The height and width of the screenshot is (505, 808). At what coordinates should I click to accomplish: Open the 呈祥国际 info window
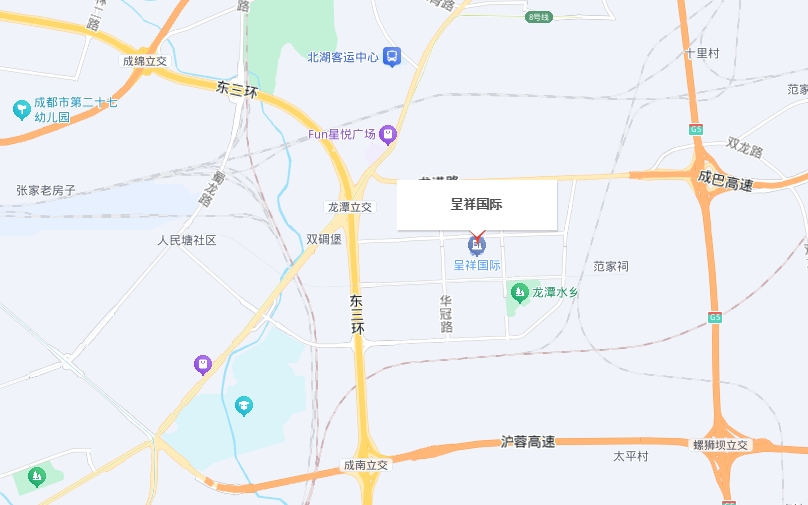coord(476,205)
